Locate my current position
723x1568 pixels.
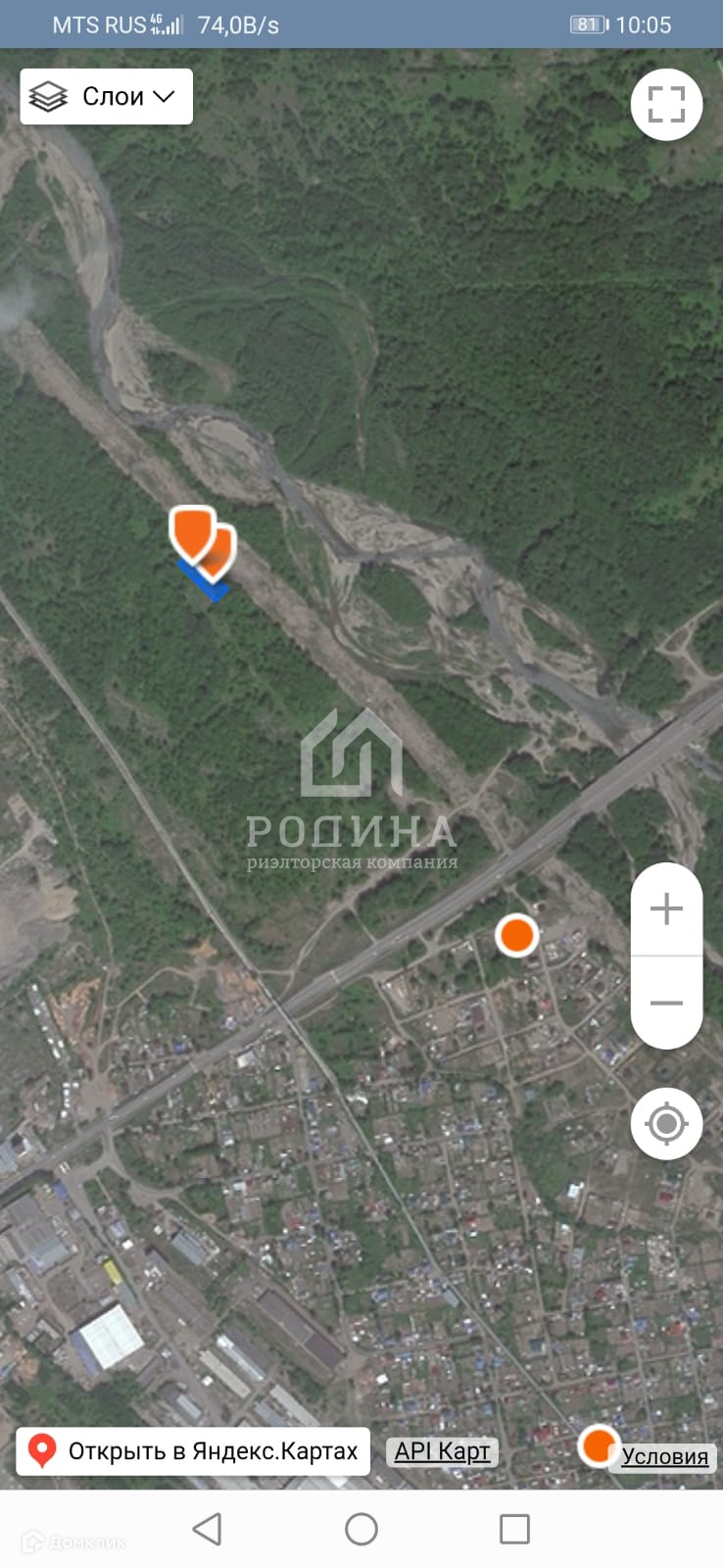pyautogui.click(x=666, y=1123)
